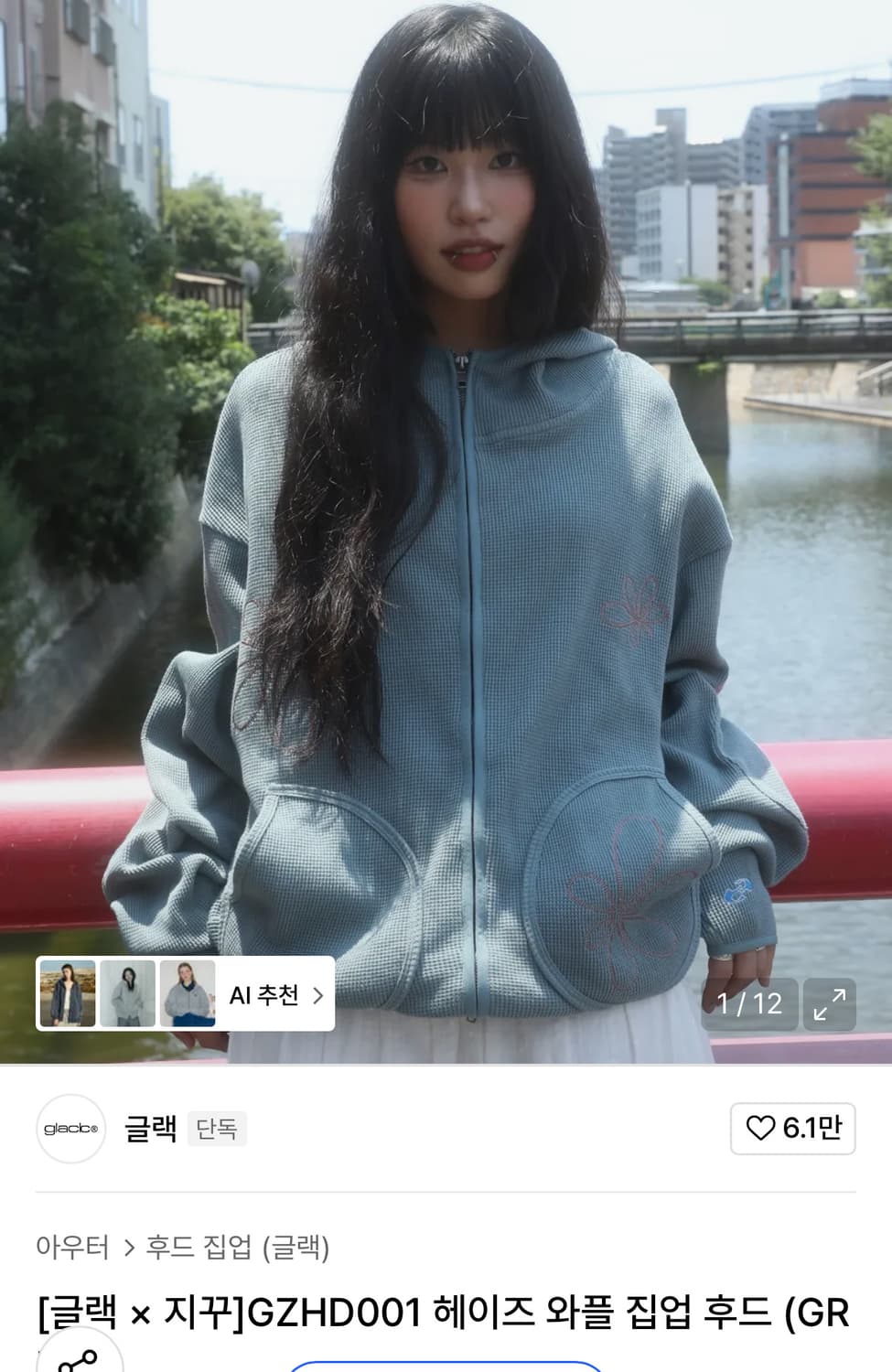The height and width of the screenshot is (1372, 892).
Task: Tap the heart icon to like the product
Action: 762,1130
